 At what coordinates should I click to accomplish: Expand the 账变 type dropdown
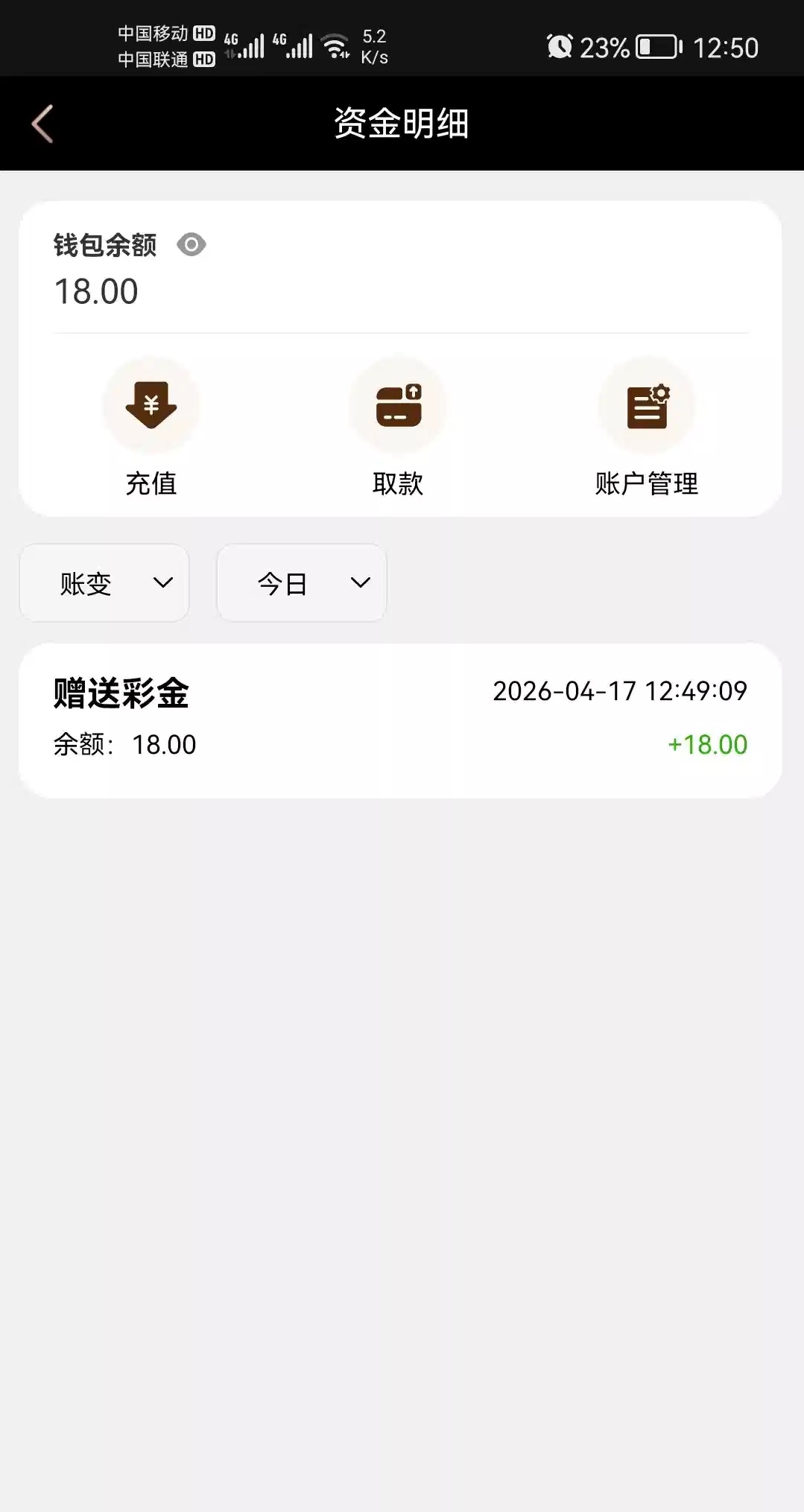[x=104, y=583]
